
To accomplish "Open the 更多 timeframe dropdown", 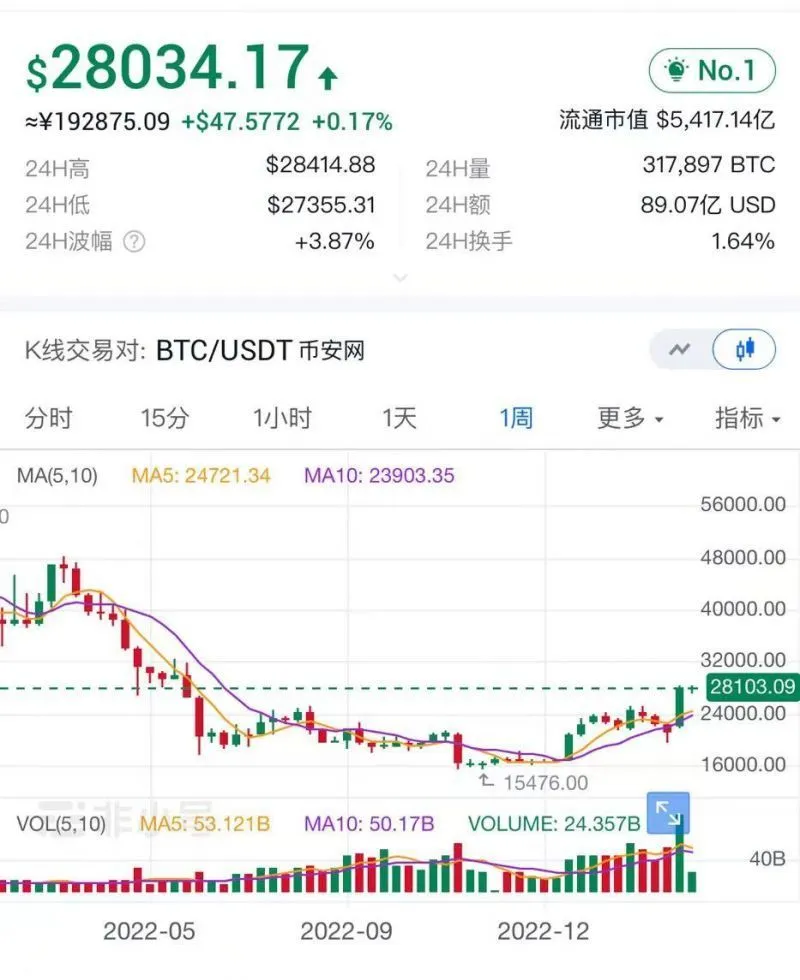I will point(630,418).
